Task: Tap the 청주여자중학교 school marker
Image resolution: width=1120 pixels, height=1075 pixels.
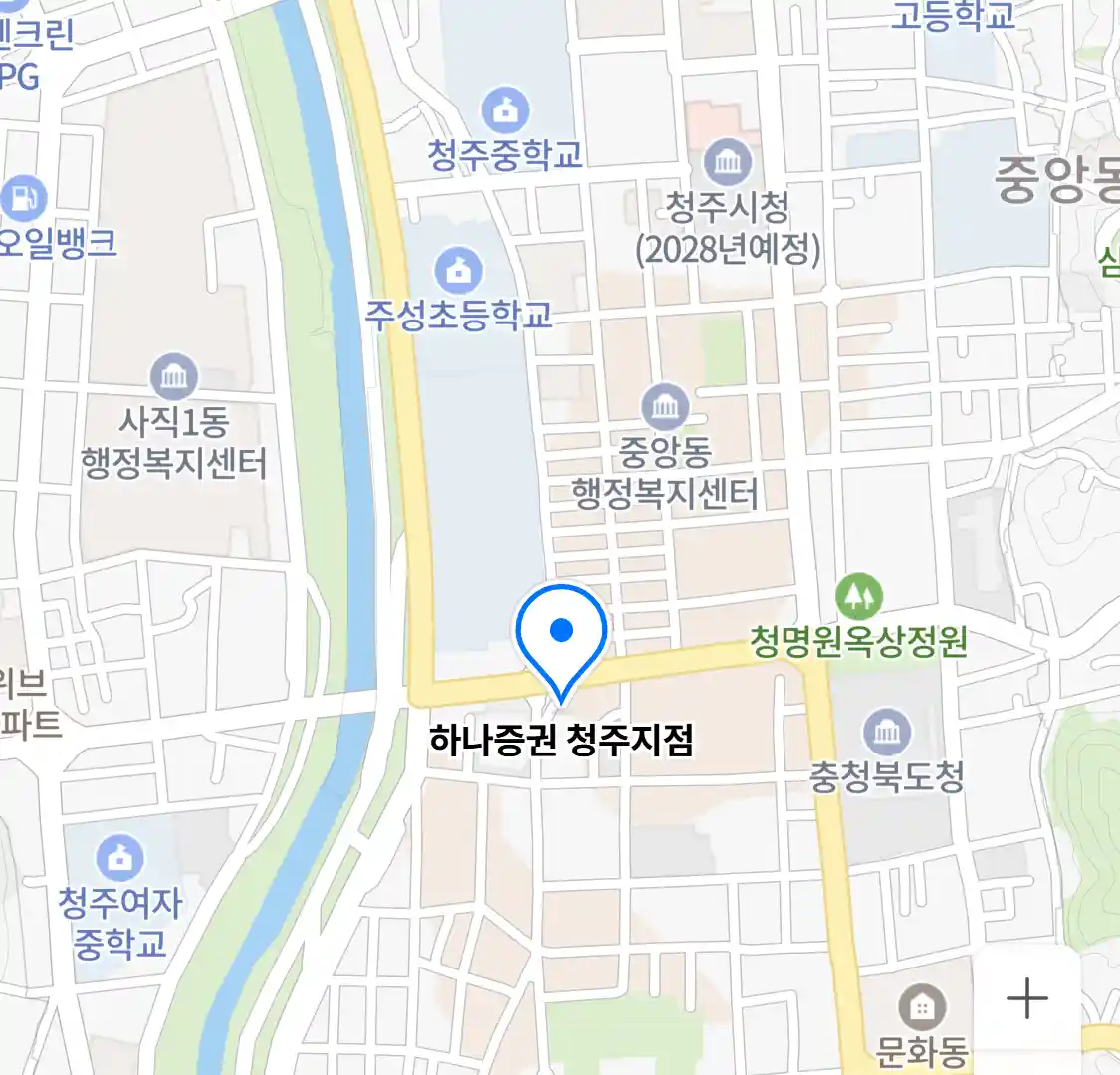Action: point(120,859)
